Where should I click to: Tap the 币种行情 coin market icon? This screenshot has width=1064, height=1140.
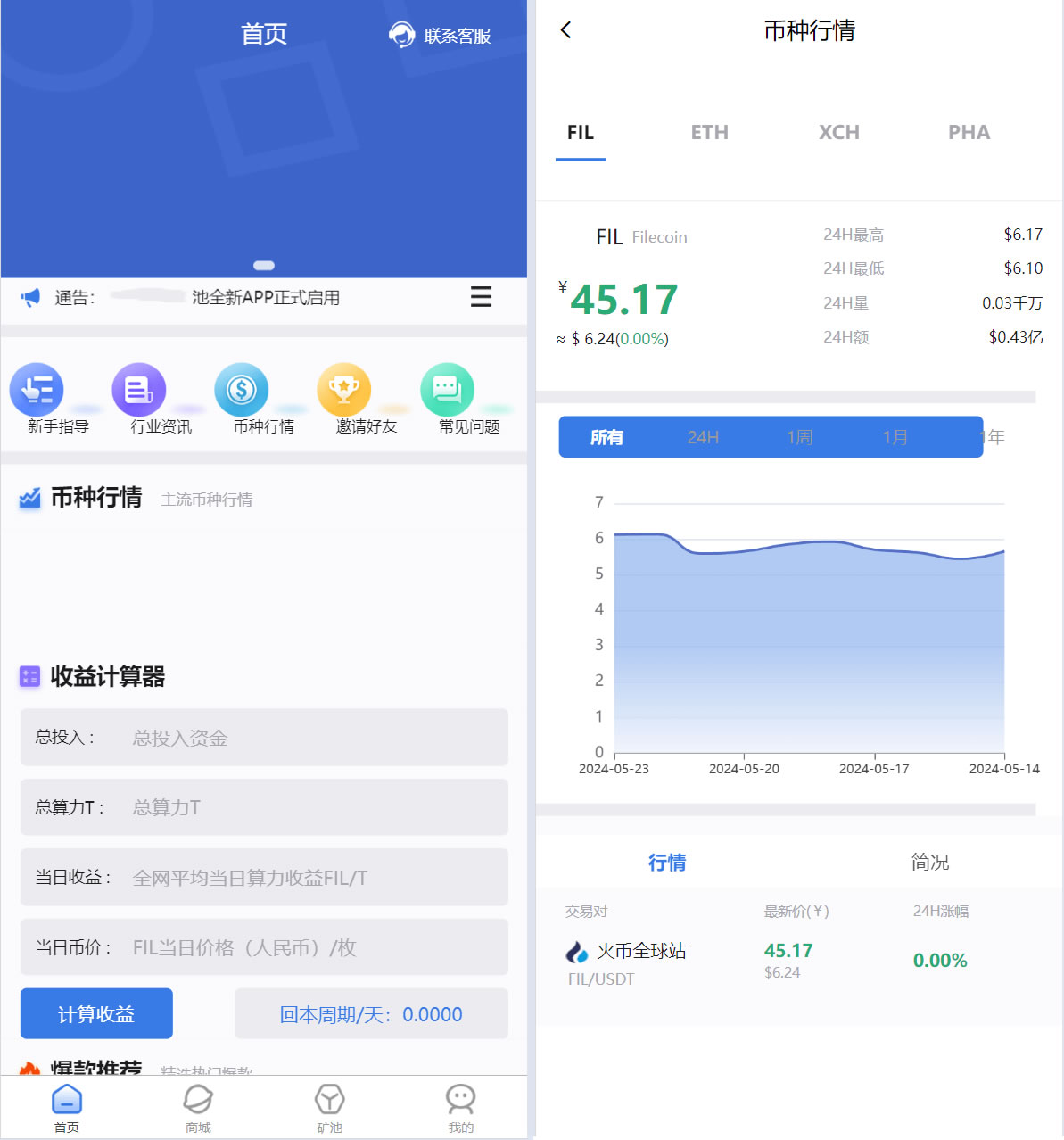tap(241, 389)
